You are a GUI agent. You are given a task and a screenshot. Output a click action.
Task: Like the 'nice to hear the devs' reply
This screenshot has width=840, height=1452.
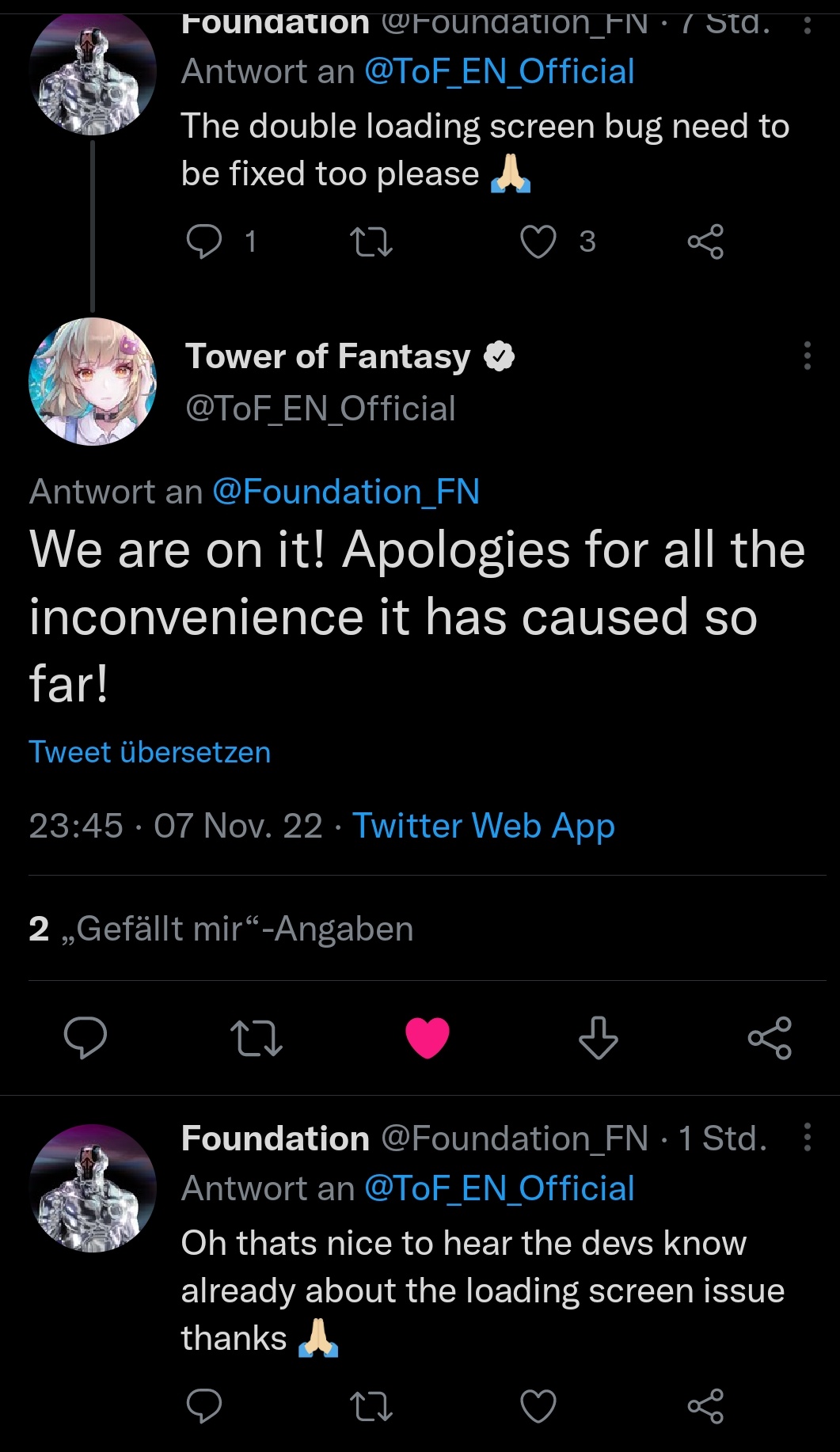tap(538, 1406)
